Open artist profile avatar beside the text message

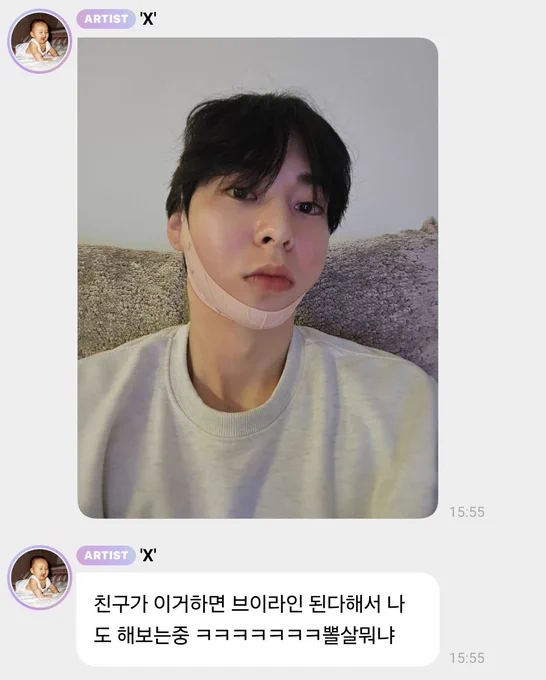39,577
